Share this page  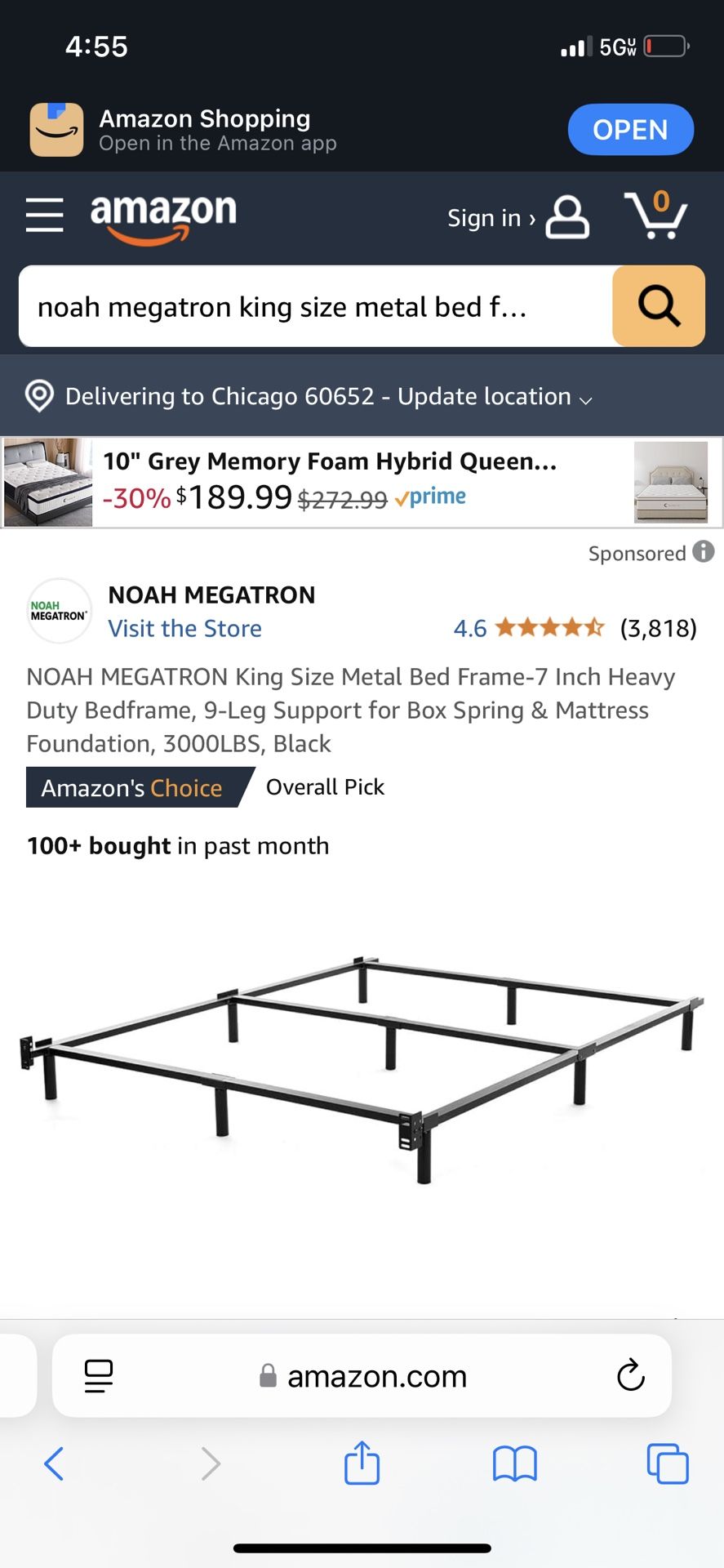pyautogui.click(x=362, y=1463)
